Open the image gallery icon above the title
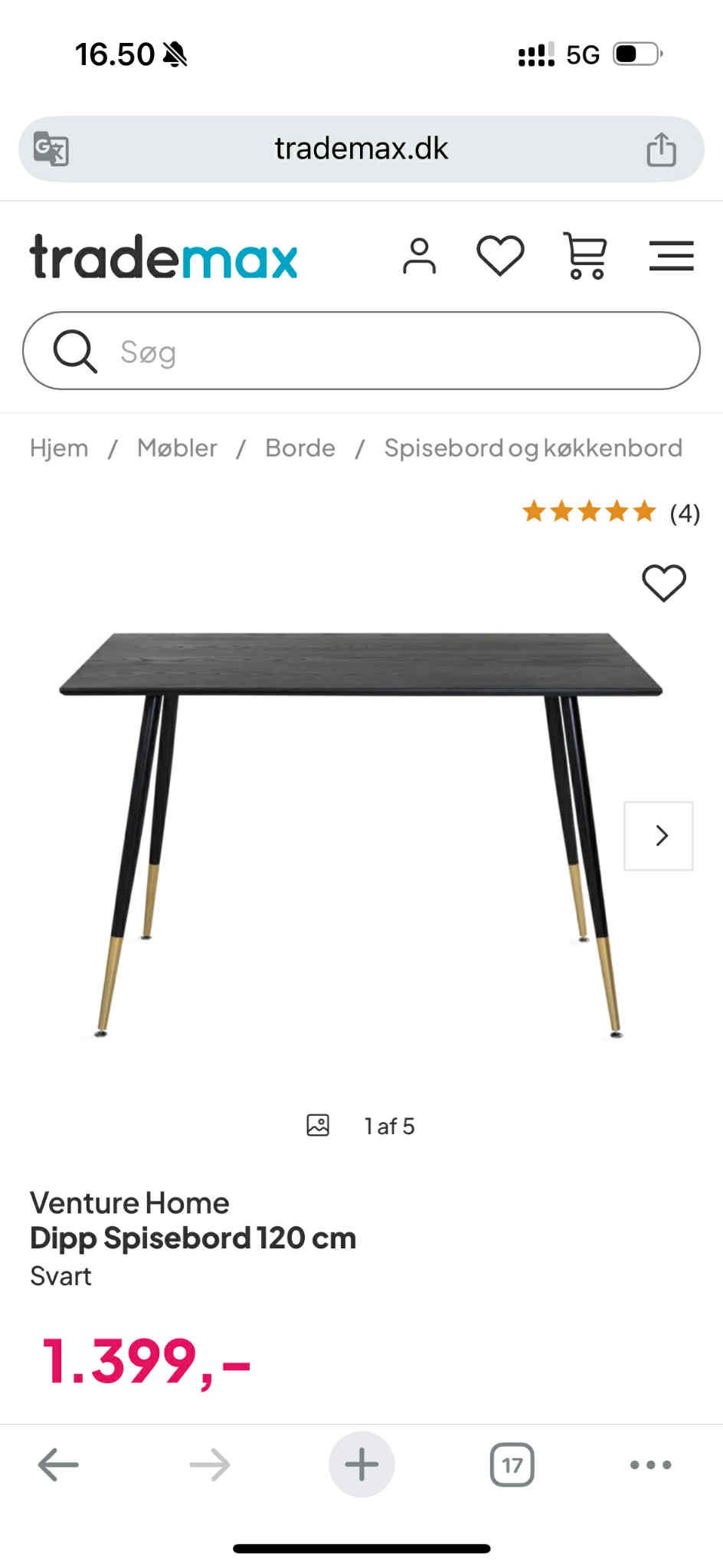Screen dimensions: 723x1568 click(319, 1124)
